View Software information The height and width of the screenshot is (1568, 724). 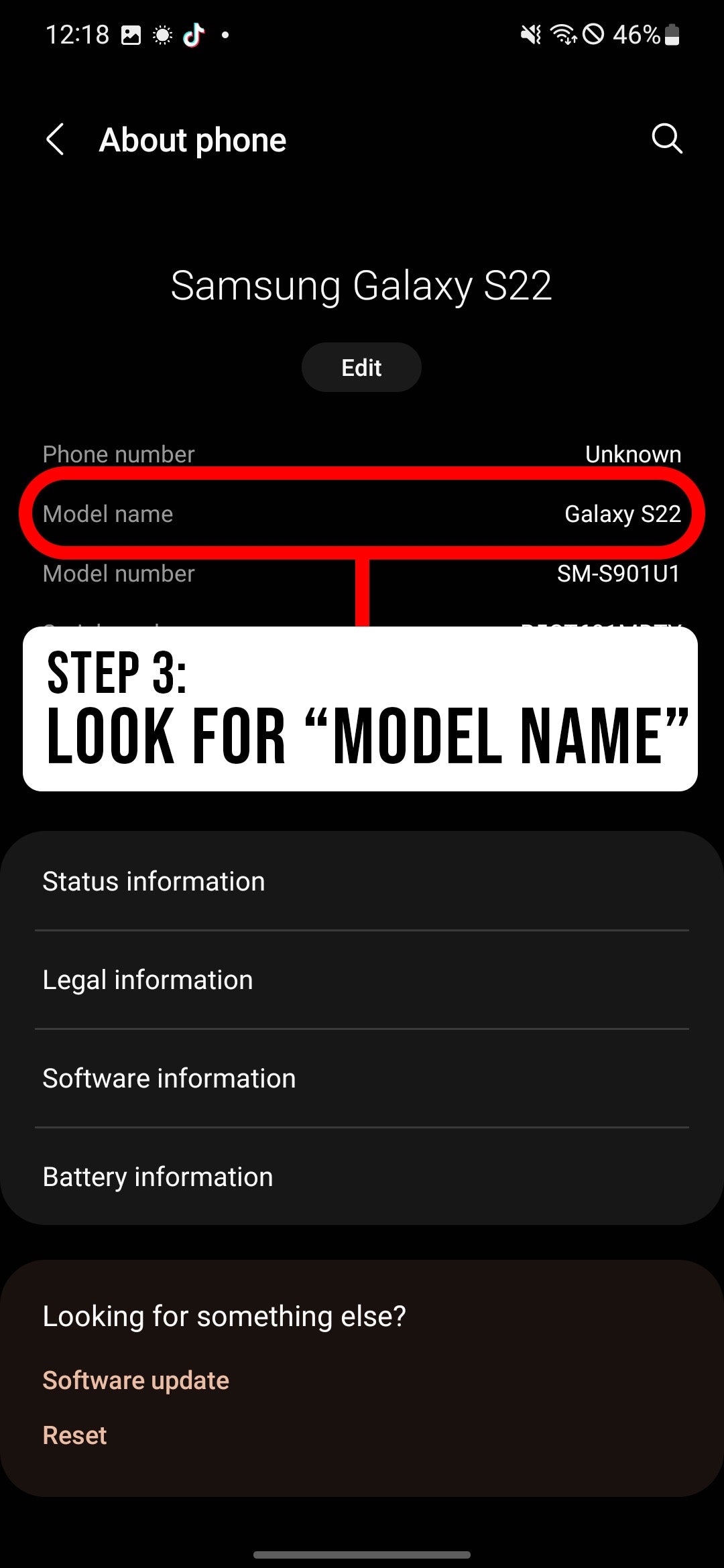(x=362, y=1078)
